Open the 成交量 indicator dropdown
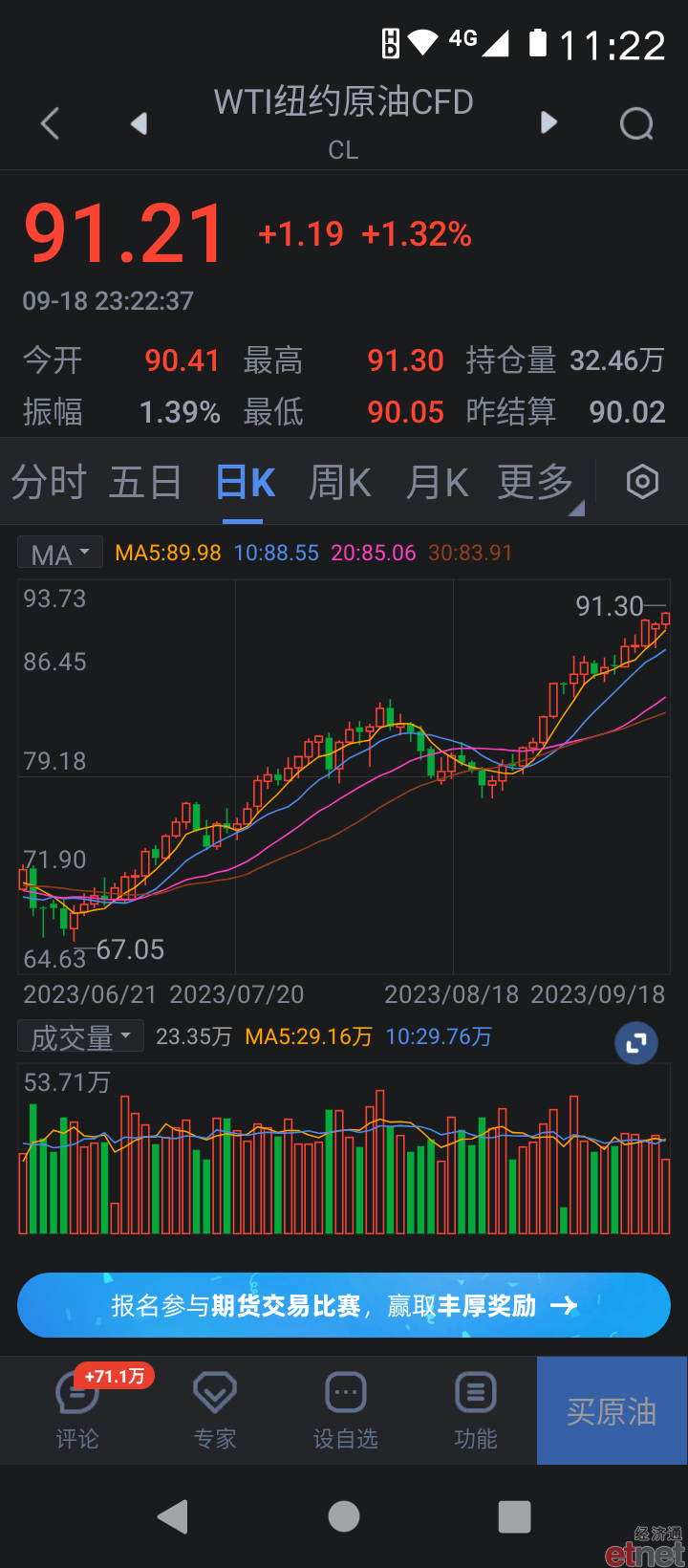 coord(80,1036)
